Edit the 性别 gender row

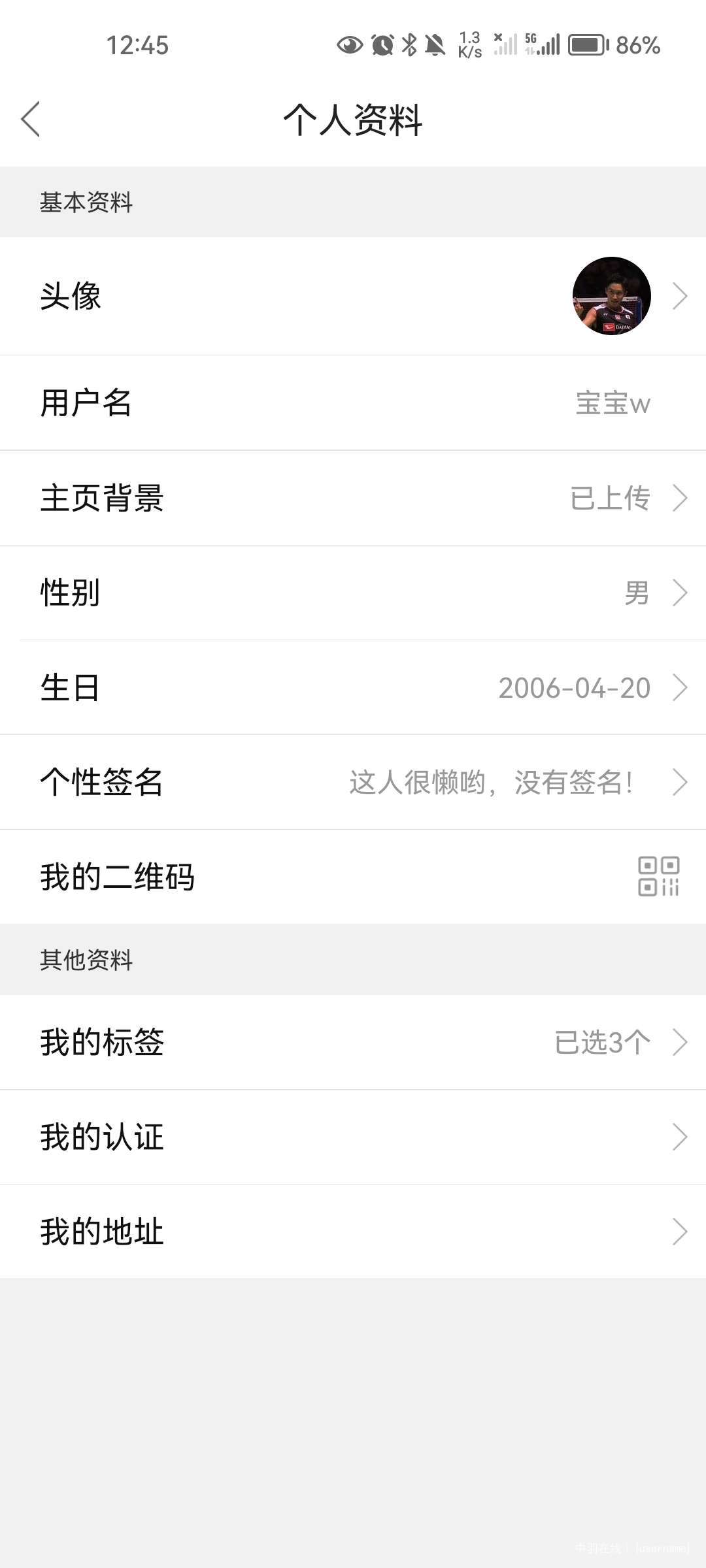coord(353,593)
